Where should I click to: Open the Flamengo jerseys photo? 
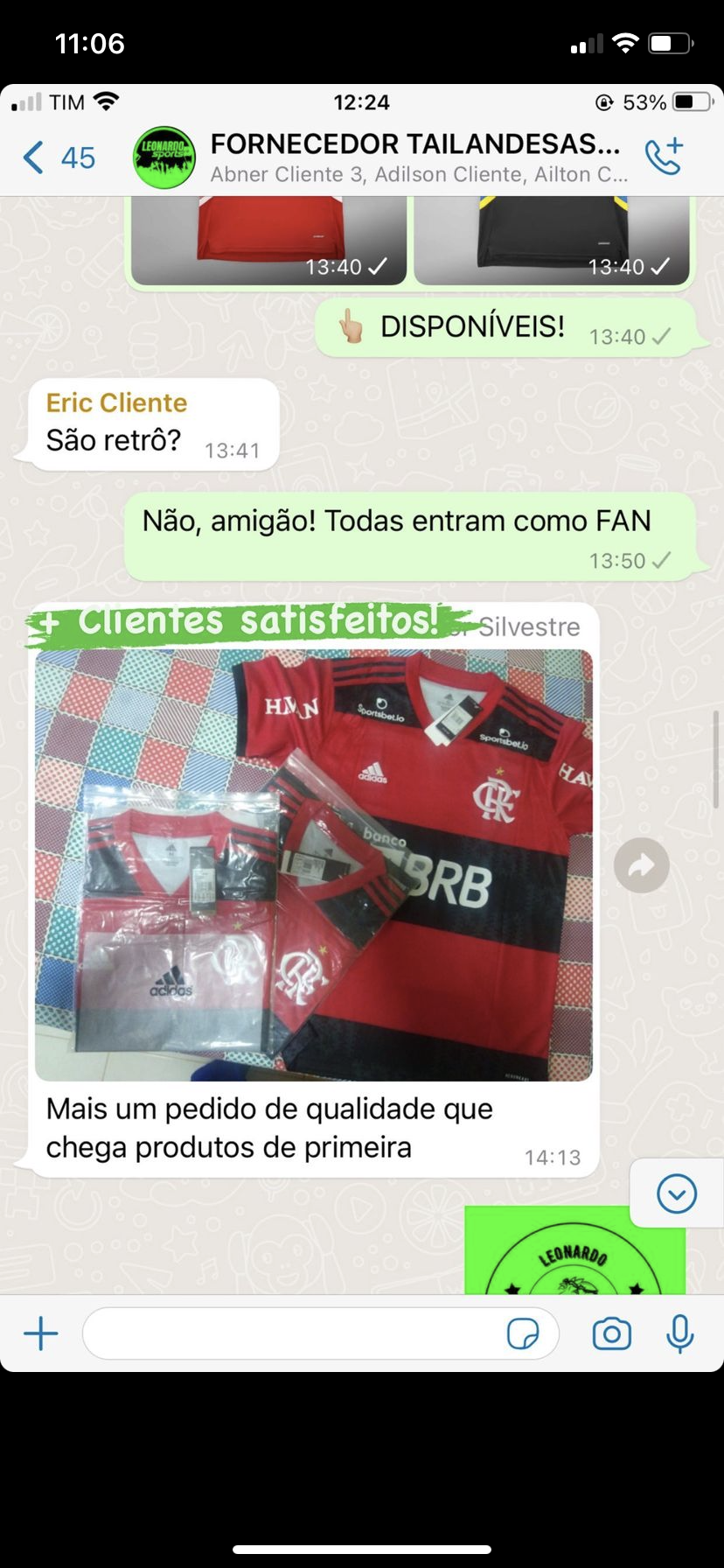[314, 864]
